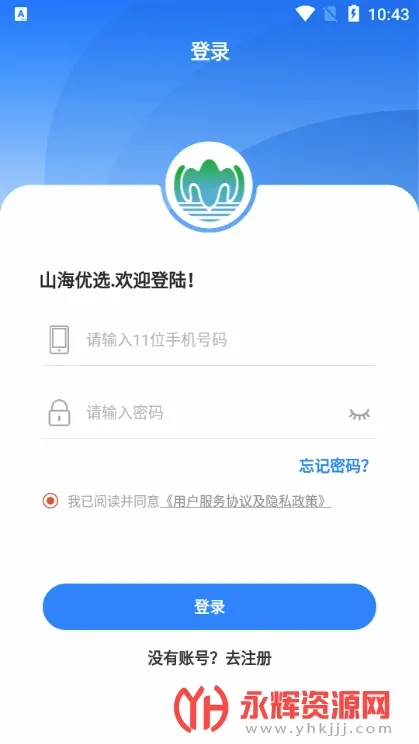The height and width of the screenshot is (744, 419).
Task: Tap the blue 登录 button
Action: (209, 607)
